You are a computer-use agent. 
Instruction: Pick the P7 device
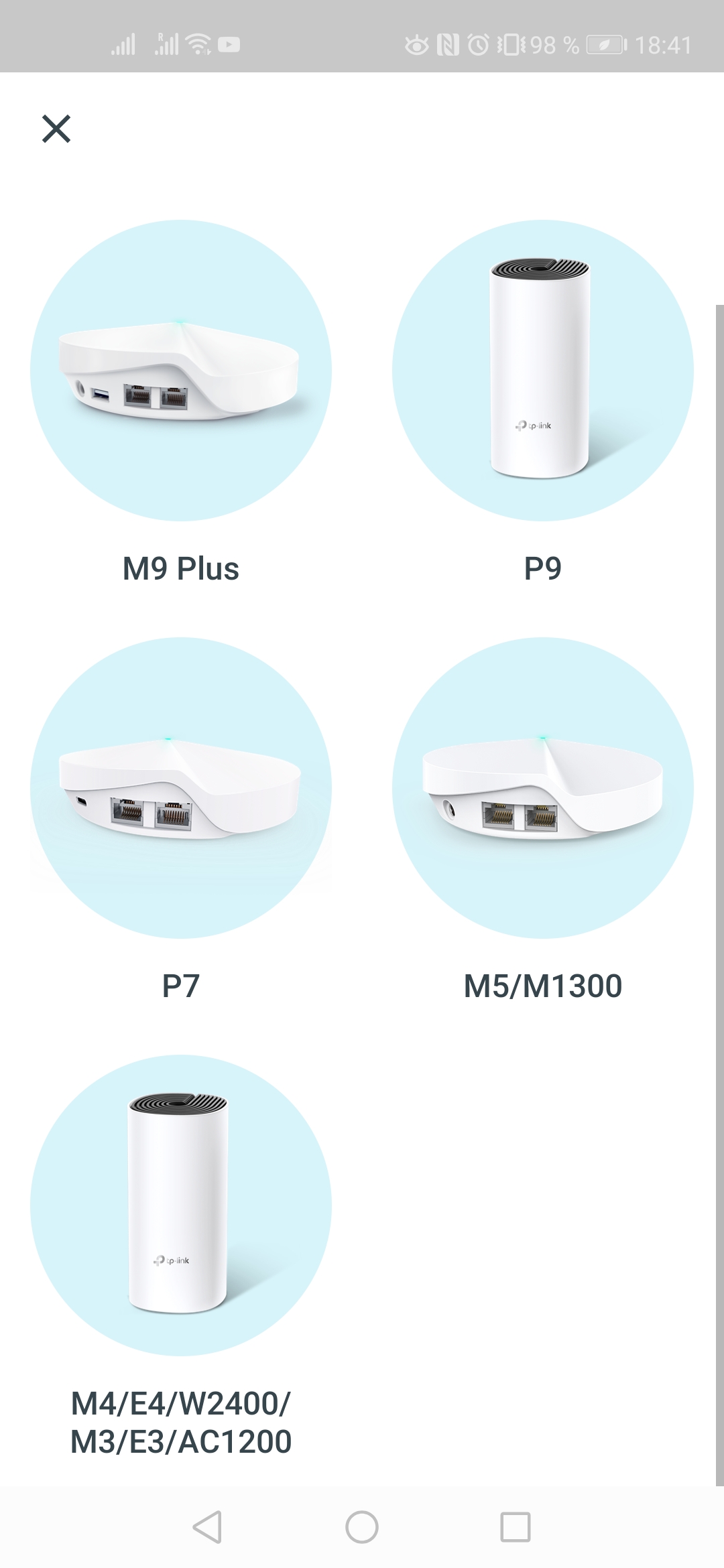[181, 787]
